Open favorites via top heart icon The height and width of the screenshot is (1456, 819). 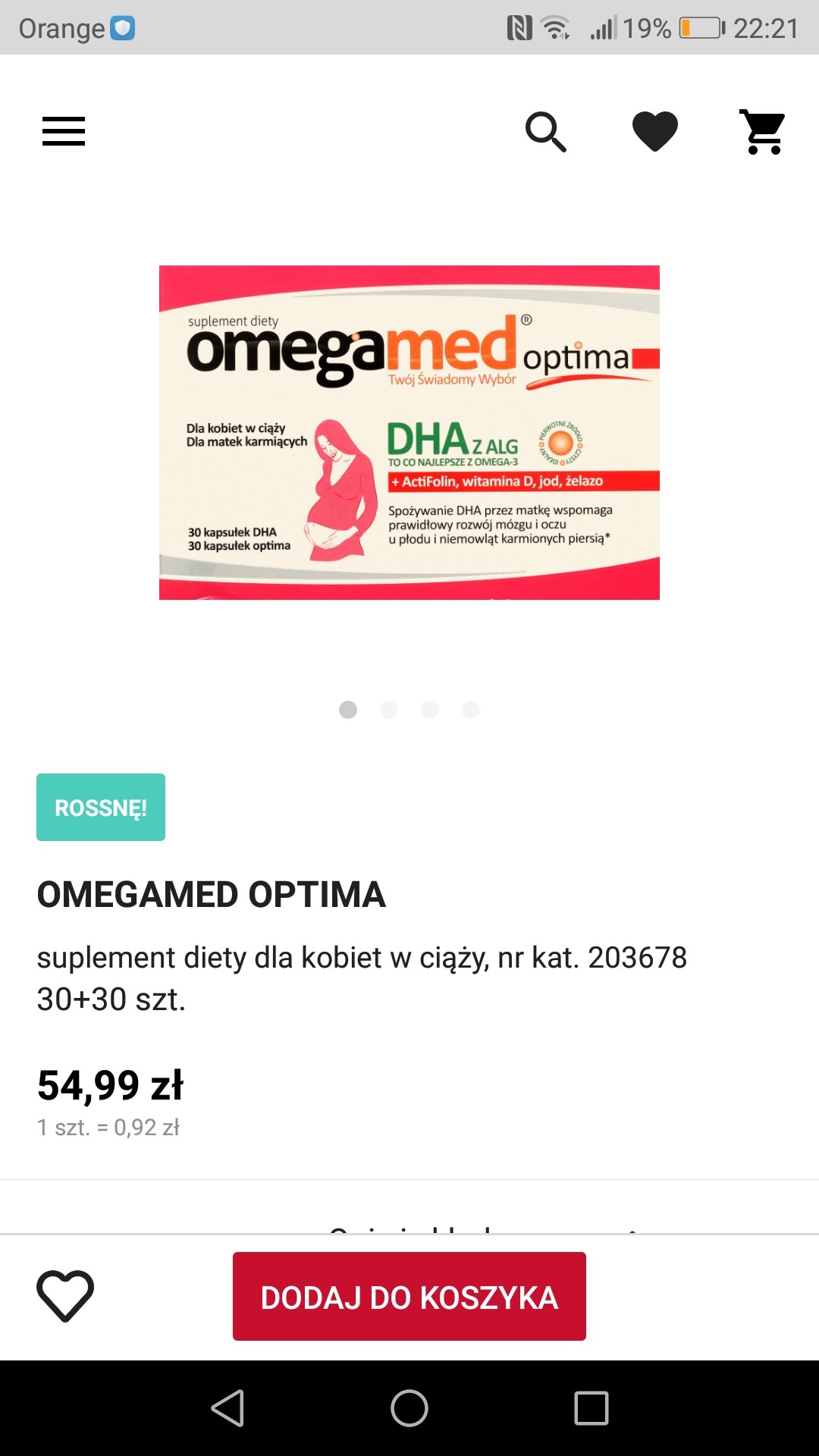[x=655, y=131]
